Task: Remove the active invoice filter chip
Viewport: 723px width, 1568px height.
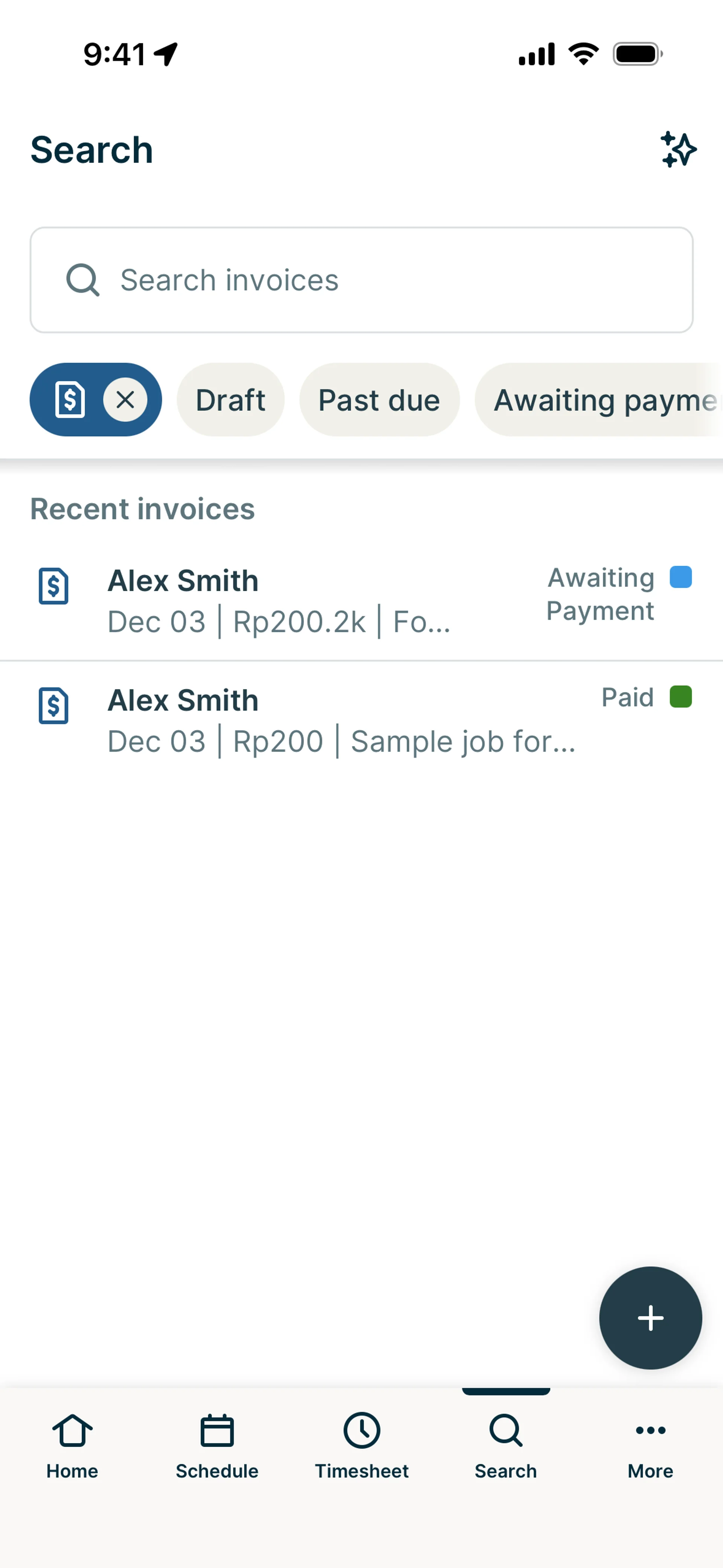Action: click(x=125, y=400)
